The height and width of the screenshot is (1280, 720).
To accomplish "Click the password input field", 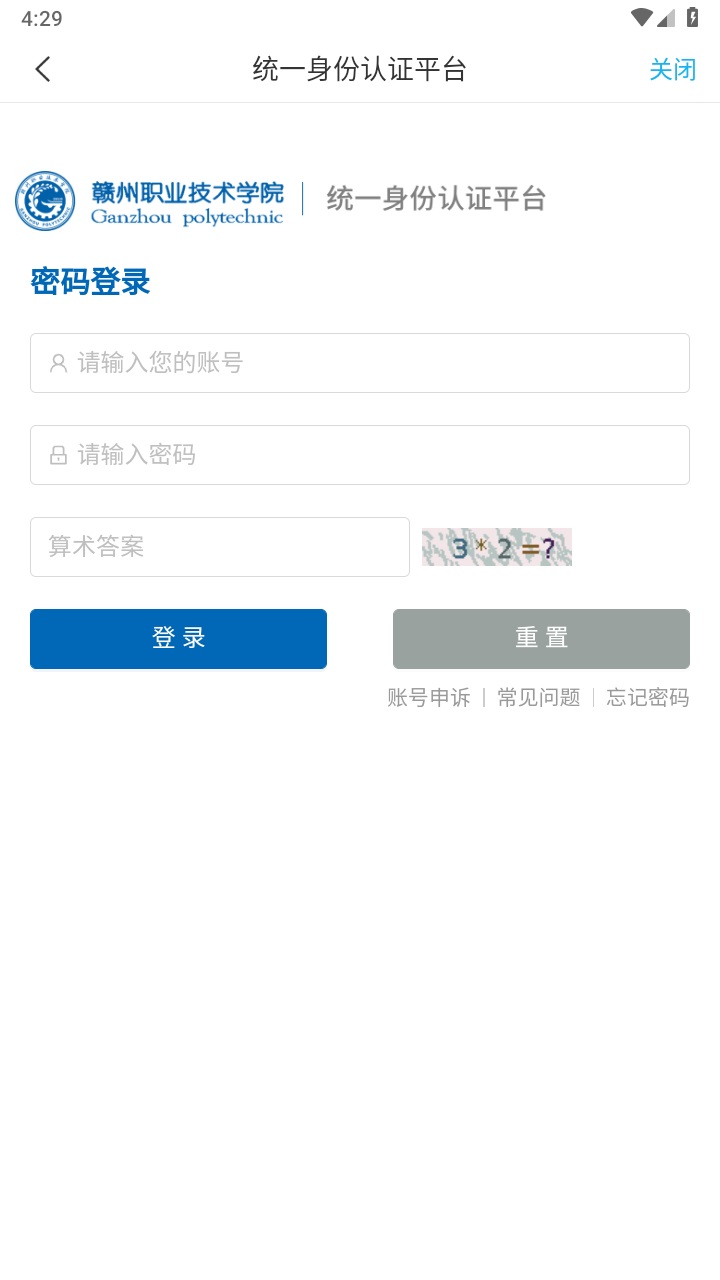I will click(360, 455).
